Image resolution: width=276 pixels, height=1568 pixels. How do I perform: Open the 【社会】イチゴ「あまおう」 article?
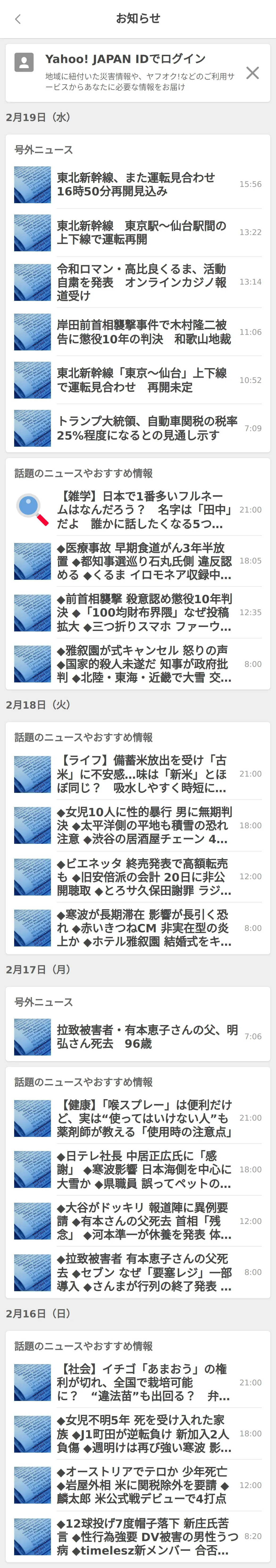[x=138, y=1382]
